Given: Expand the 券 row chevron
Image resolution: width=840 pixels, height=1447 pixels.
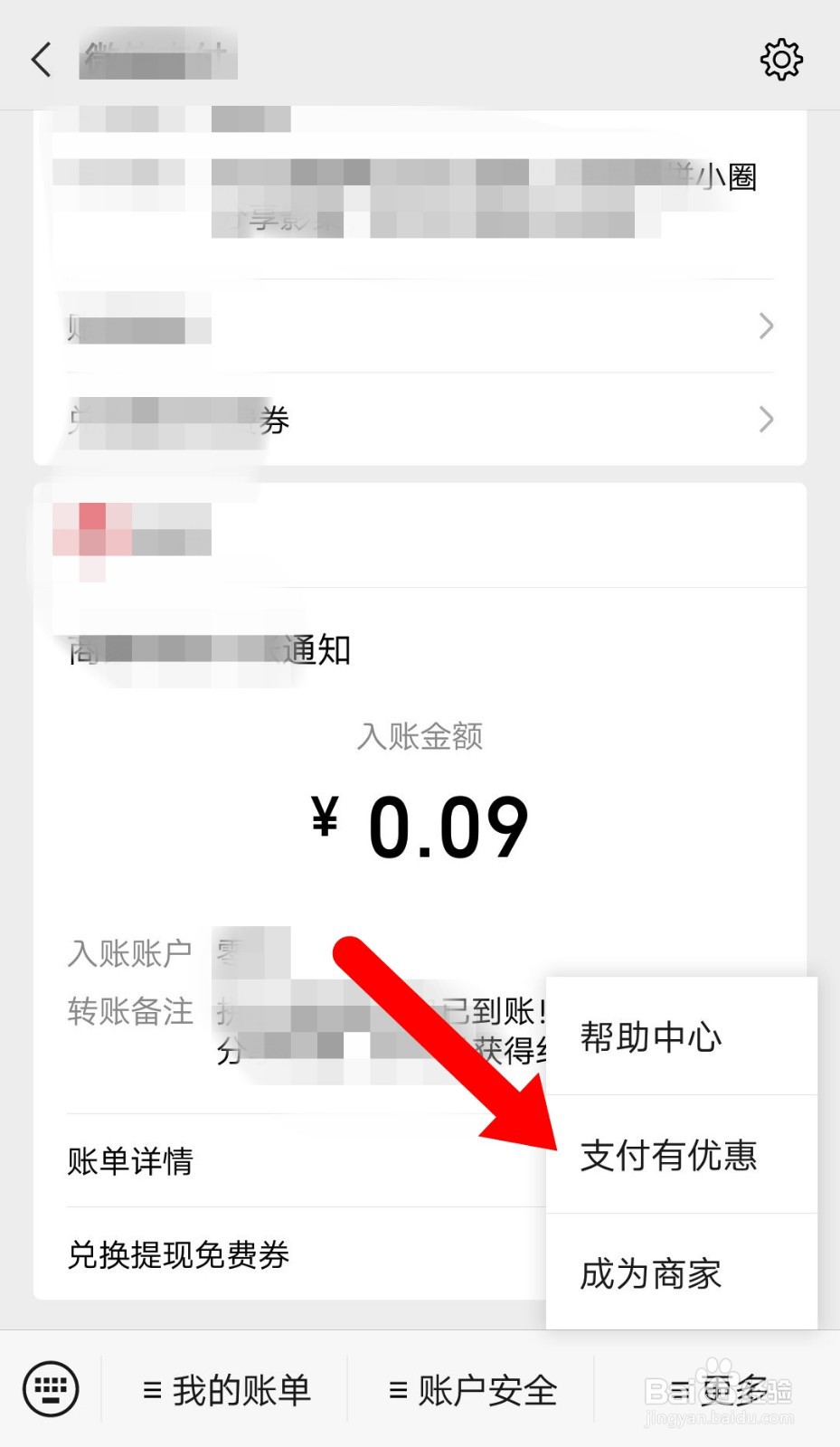Looking at the screenshot, I should point(766,419).
